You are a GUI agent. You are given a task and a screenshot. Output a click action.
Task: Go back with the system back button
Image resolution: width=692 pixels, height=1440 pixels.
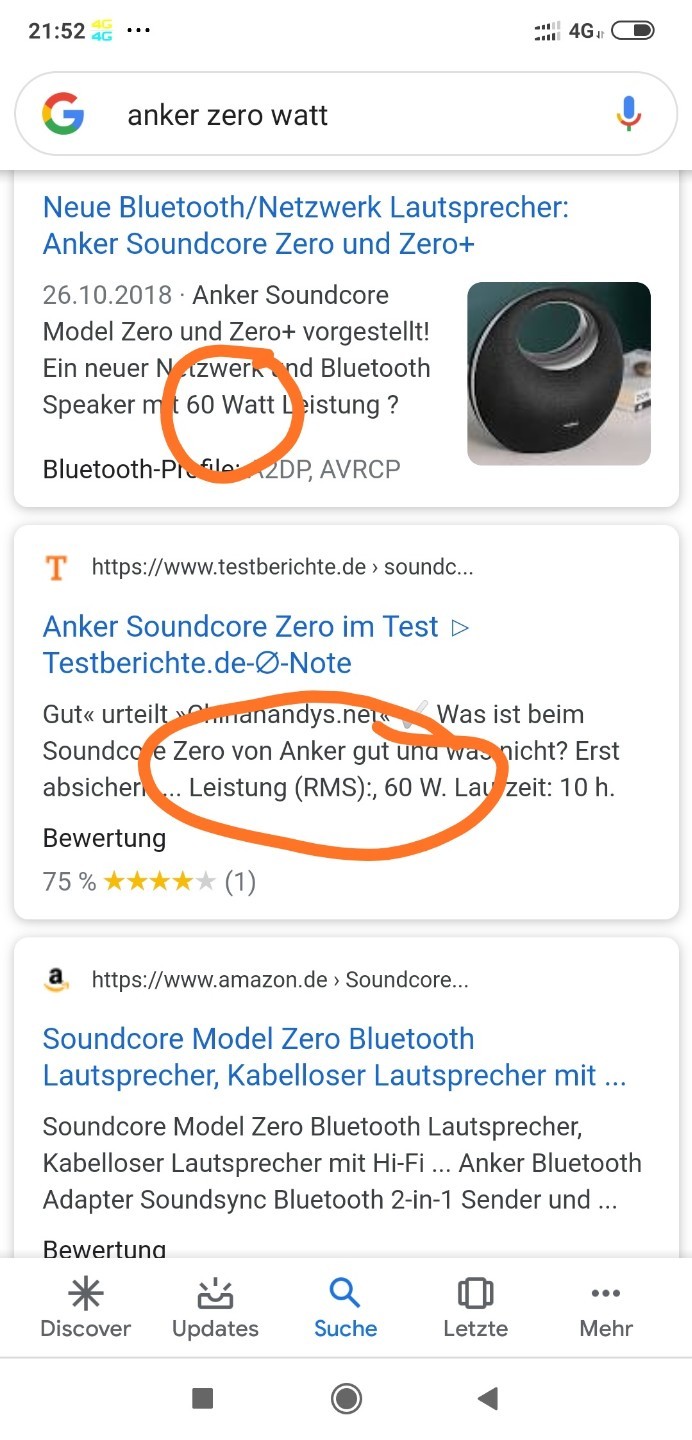click(488, 1398)
